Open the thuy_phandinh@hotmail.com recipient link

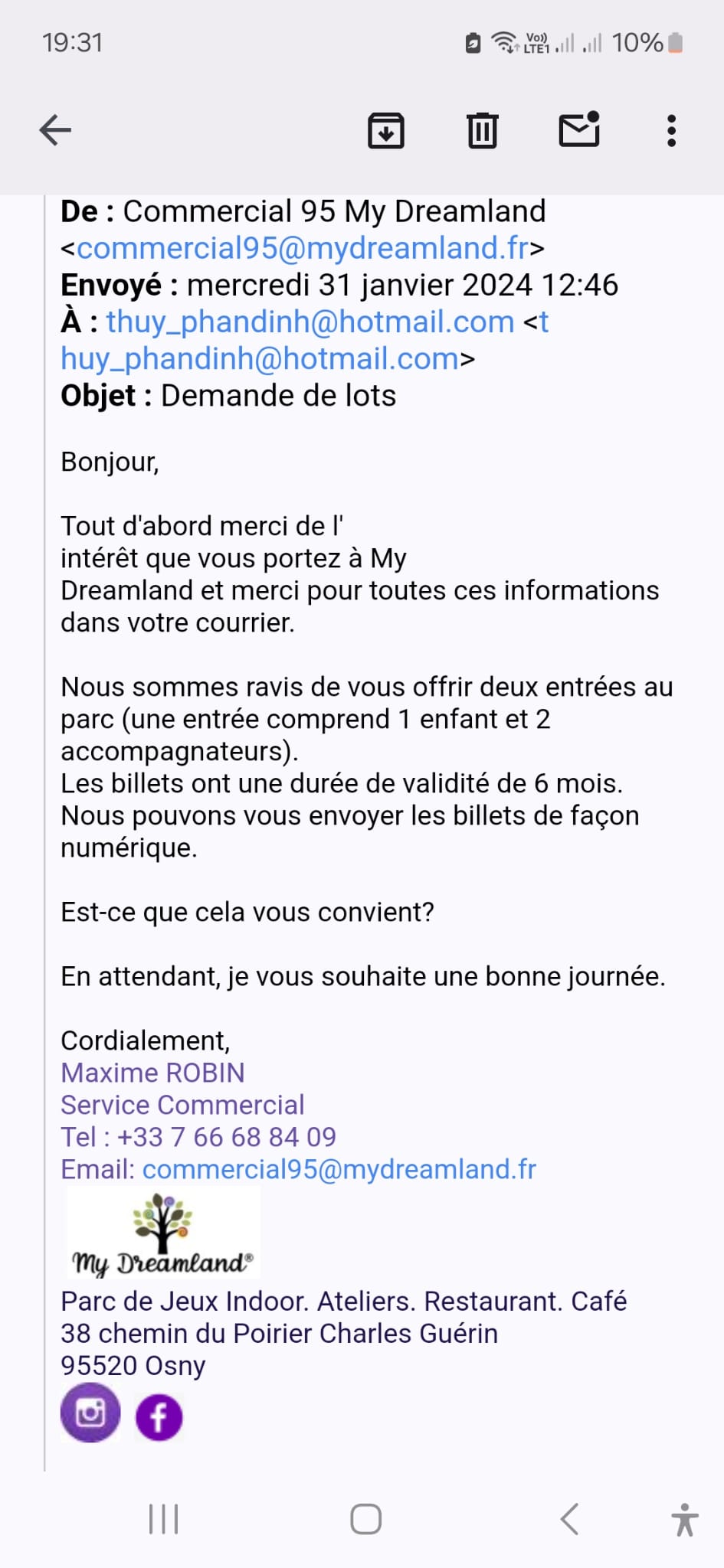pyautogui.click(x=310, y=322)
